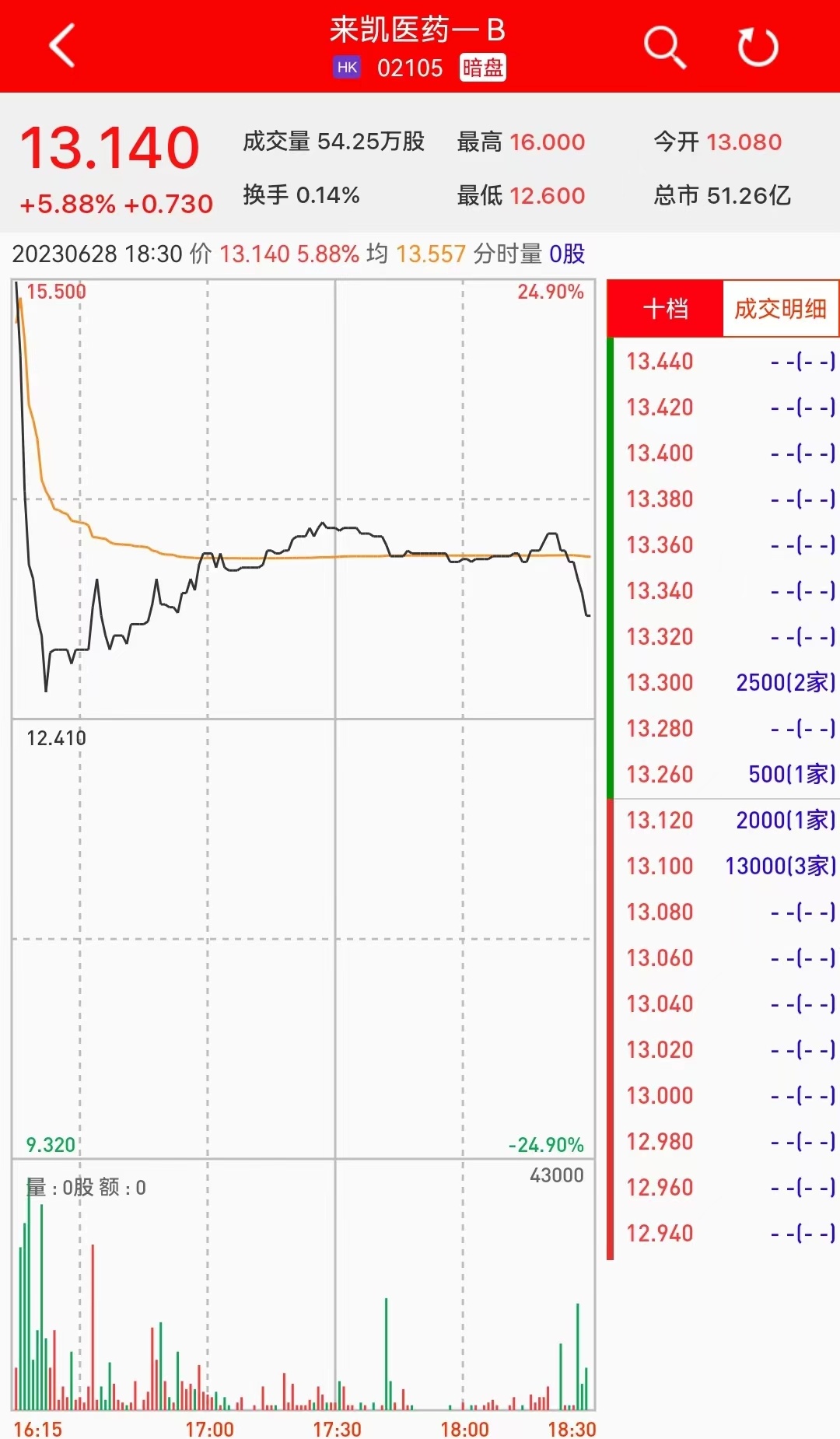Open the intraday price chart
This screenshot has height=1439, width=840.
click(303, 498)
